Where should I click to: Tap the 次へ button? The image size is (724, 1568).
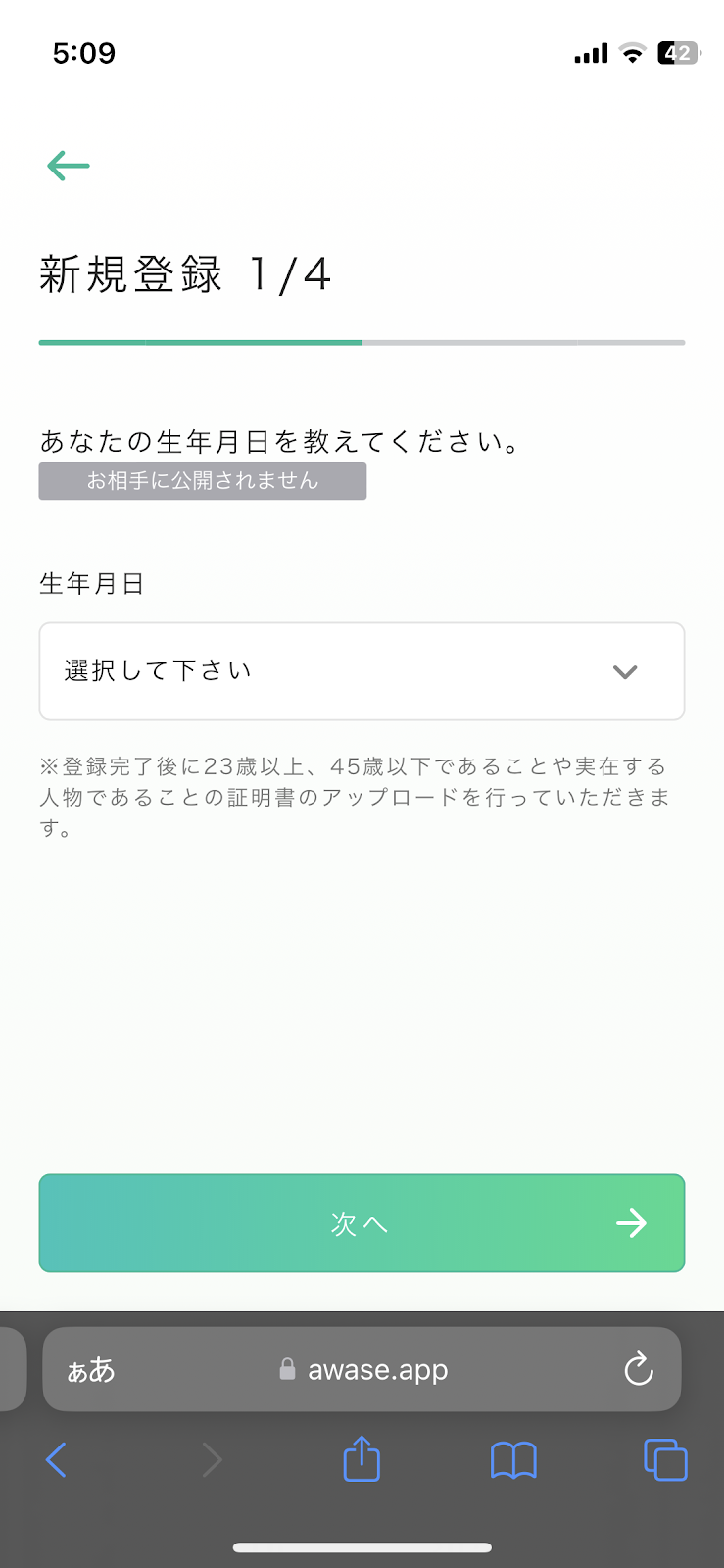(362, 1223)
